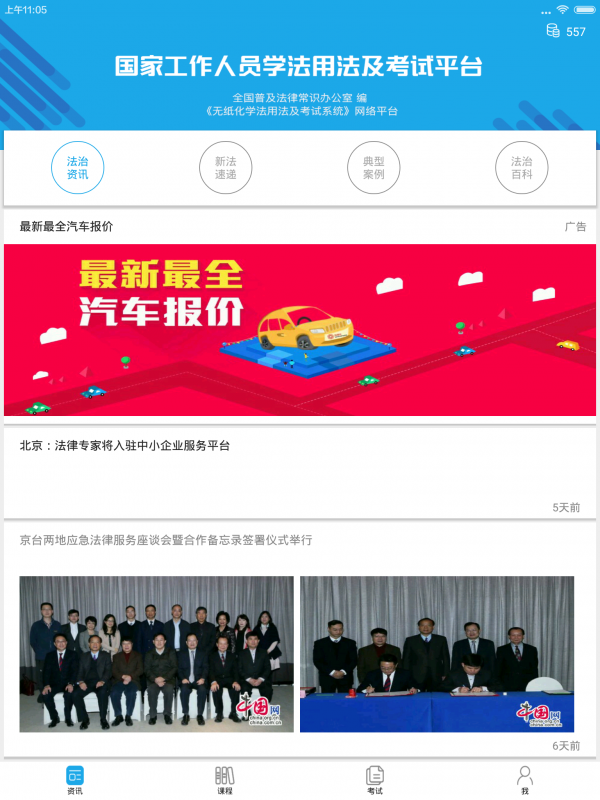This screenshot has width=600, height=800.
Task: Switch to the 课程 tab
Action: click(x=225, y=779)
